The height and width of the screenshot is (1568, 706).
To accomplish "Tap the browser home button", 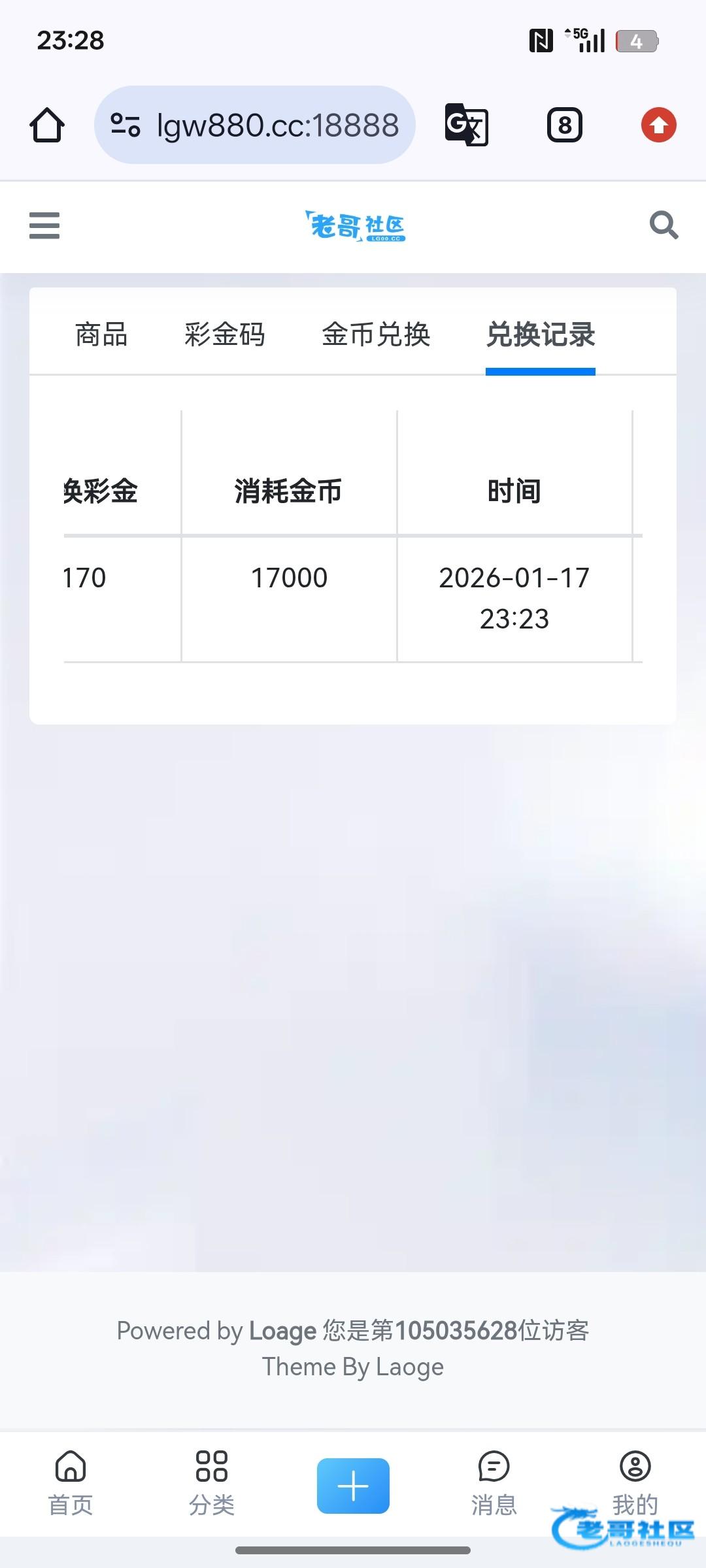I will (47, 125).
